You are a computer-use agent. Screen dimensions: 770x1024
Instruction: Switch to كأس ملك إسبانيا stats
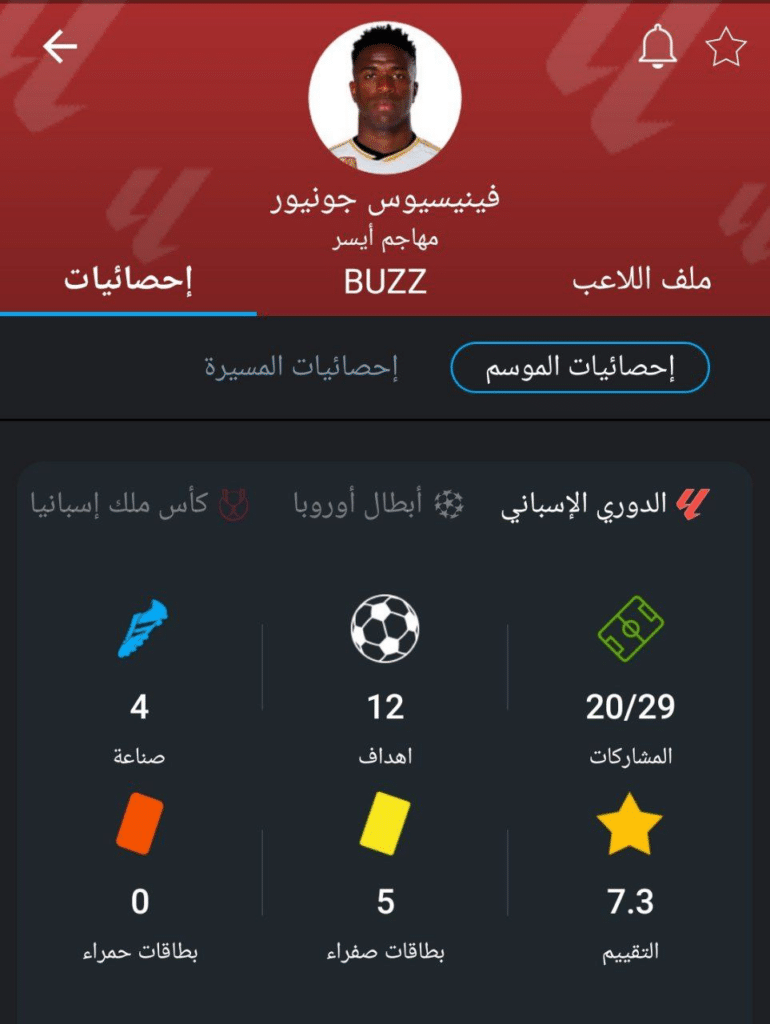tap(138, 505)
